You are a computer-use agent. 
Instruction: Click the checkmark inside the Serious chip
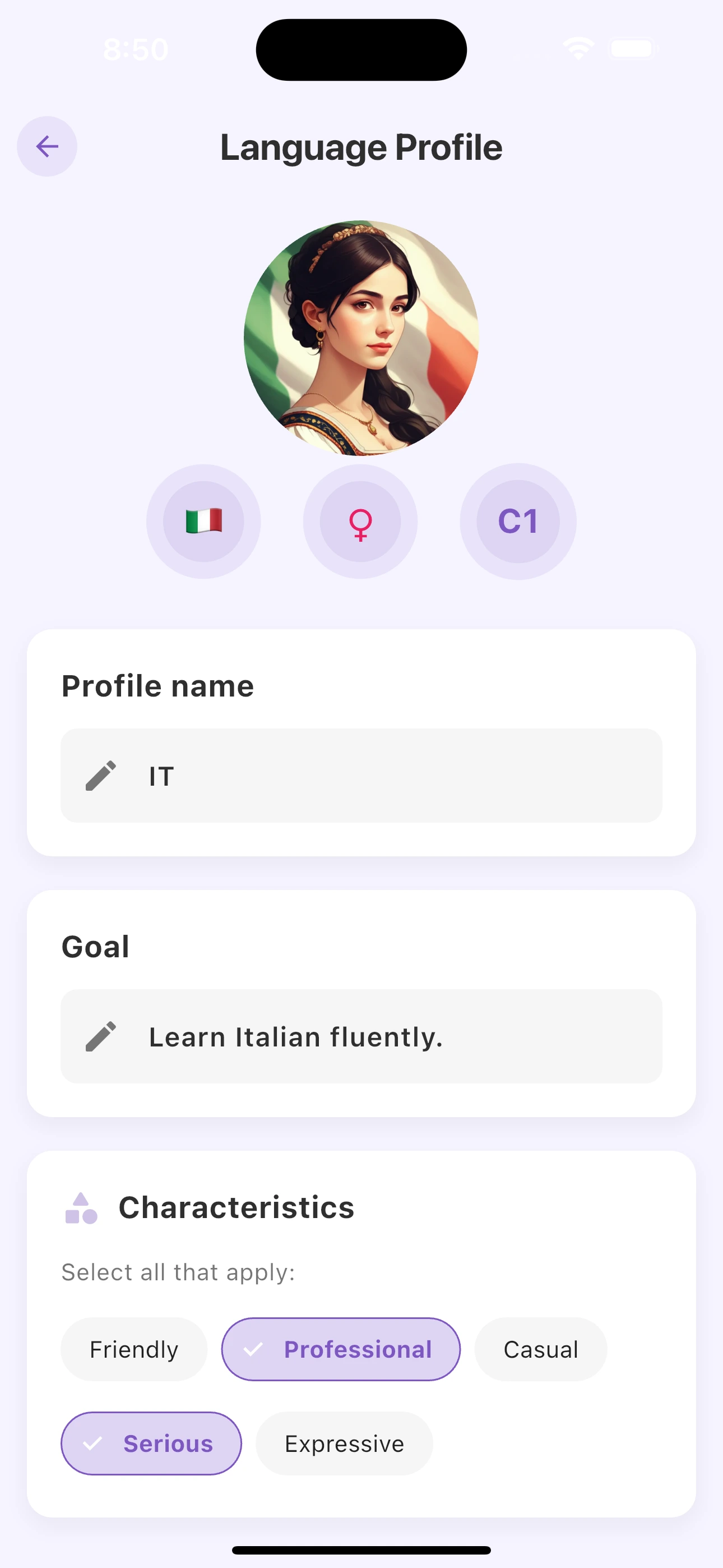click(x=92, y=1444)
